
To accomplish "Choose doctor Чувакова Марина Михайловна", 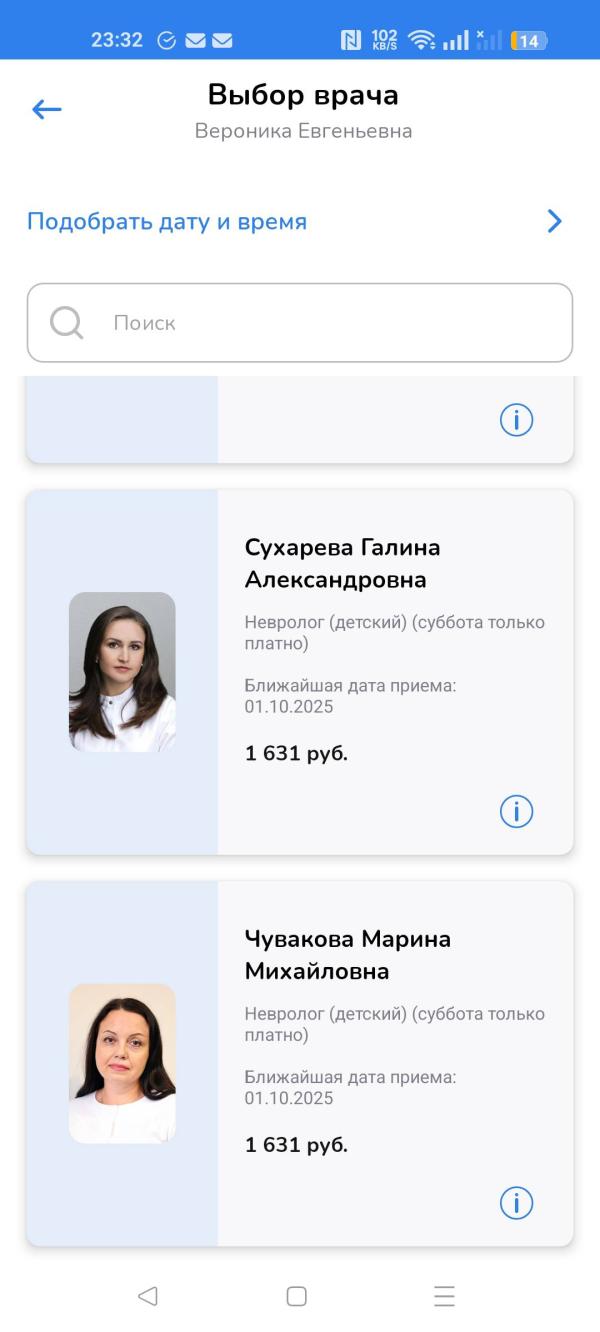I will (x=300, y=1064).
